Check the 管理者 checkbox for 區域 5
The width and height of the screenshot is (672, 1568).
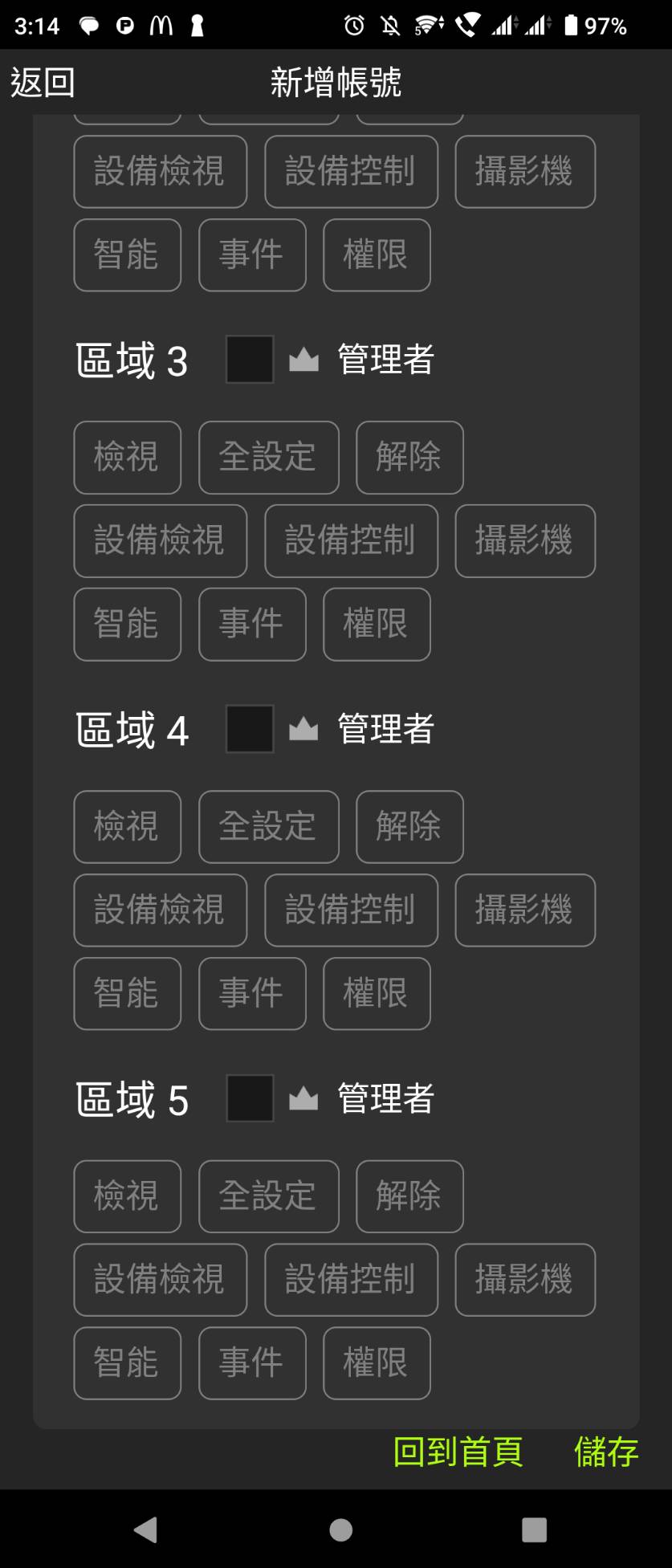click(x=250, y=1098)
